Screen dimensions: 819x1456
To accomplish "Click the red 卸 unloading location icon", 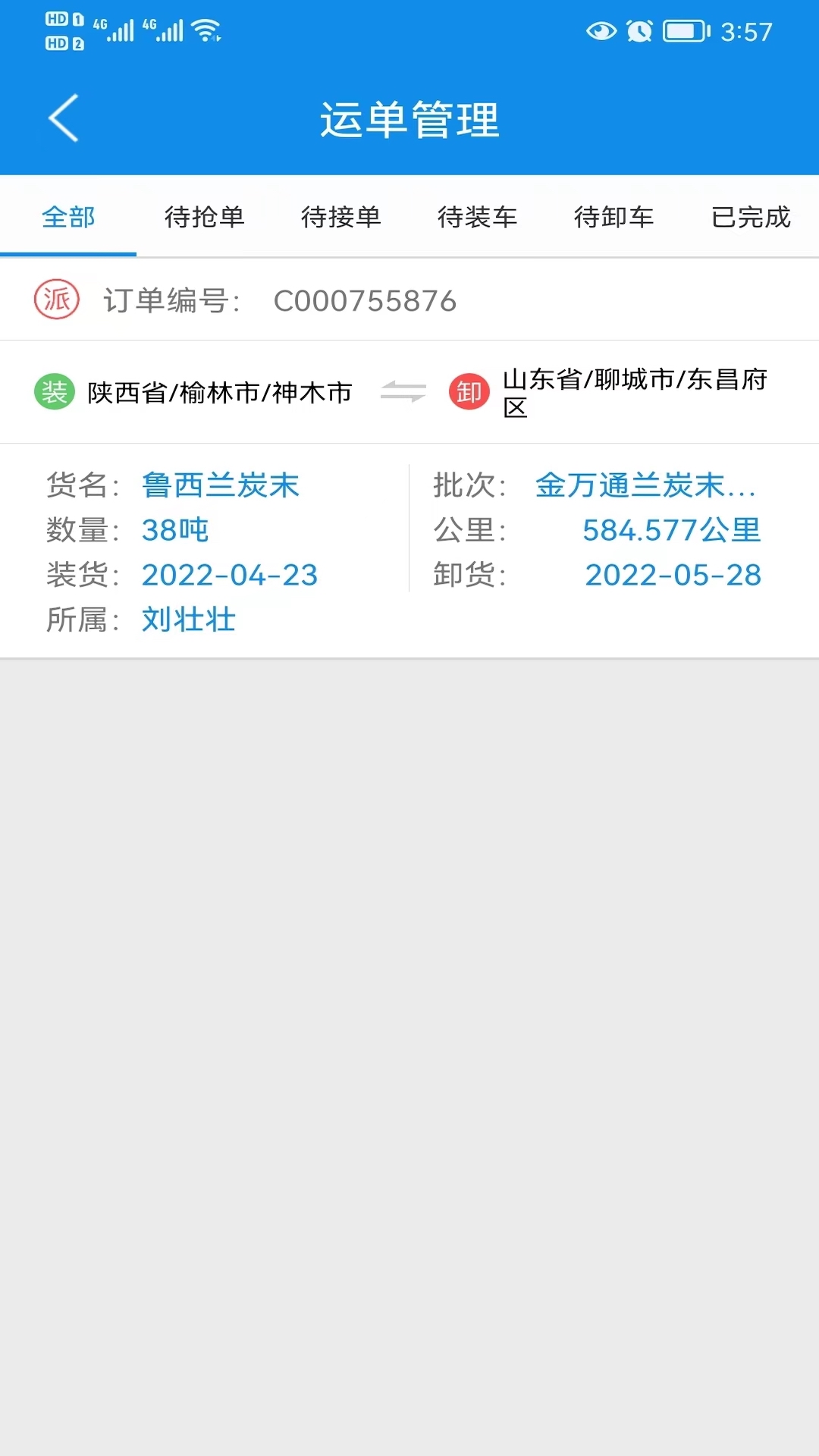I will [x=469, y=393].
